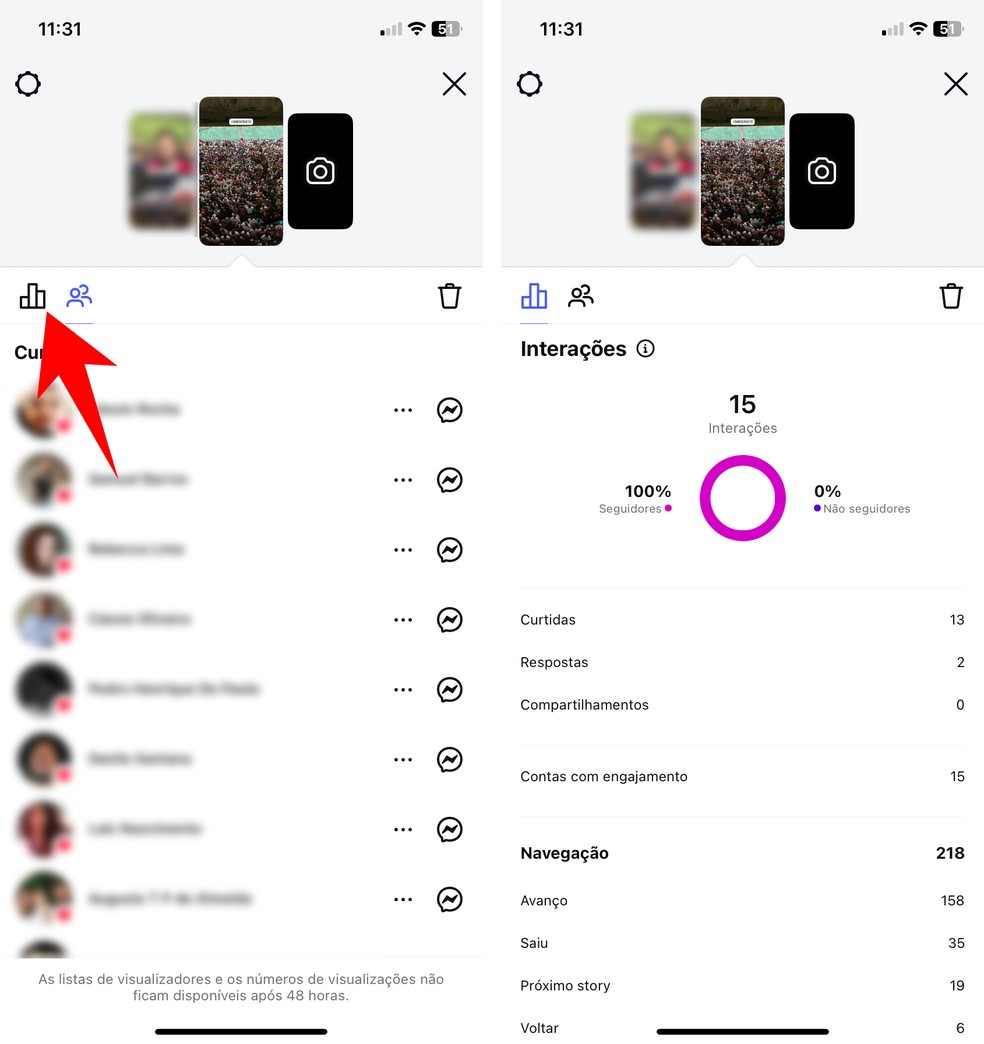This screenshot has height=1044, width=984.
Task: Open story settings gear on the Interações screen
Action: coord(530,84)
